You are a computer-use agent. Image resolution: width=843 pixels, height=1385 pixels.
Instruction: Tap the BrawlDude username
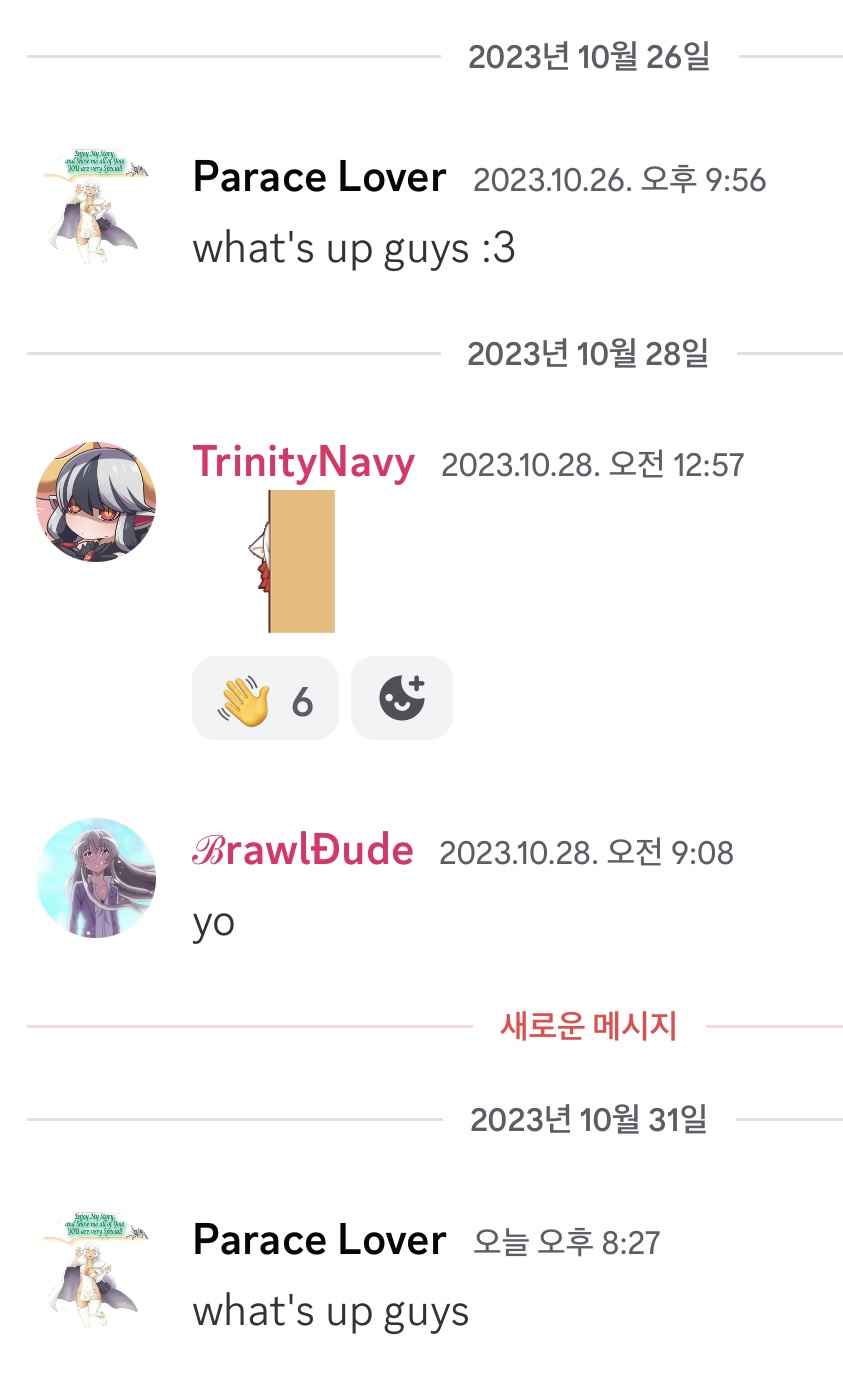pyautogui.click(x=303, y=851)
